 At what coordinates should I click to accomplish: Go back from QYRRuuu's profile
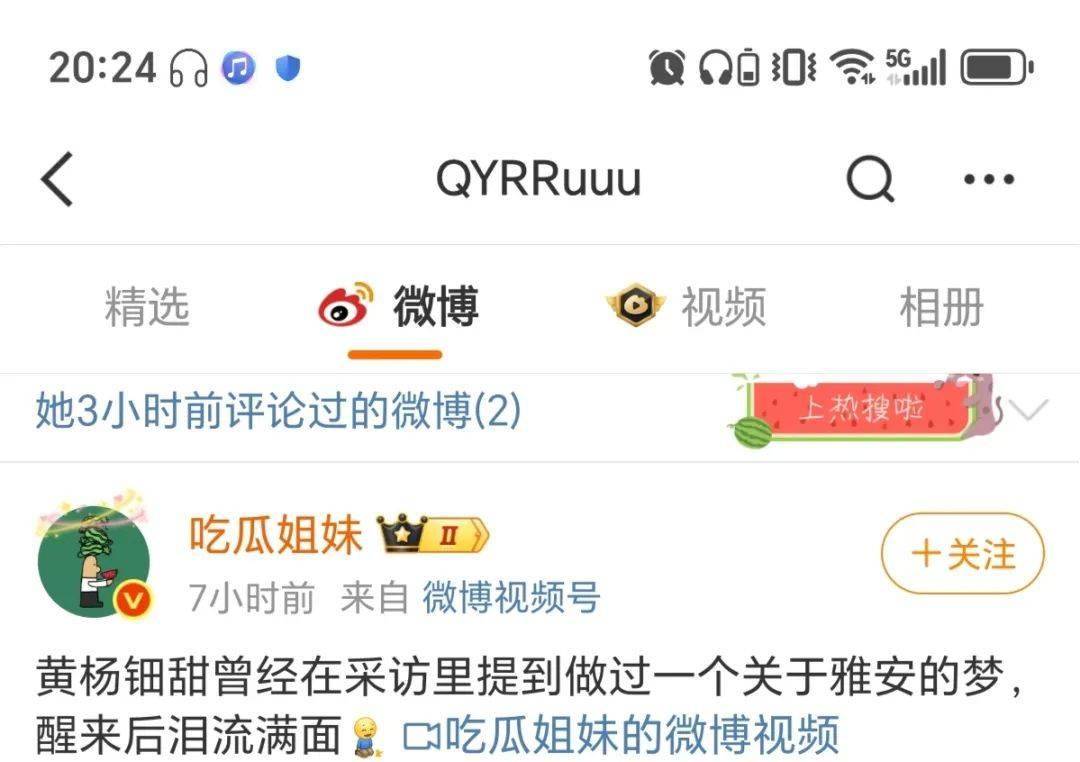58,180
